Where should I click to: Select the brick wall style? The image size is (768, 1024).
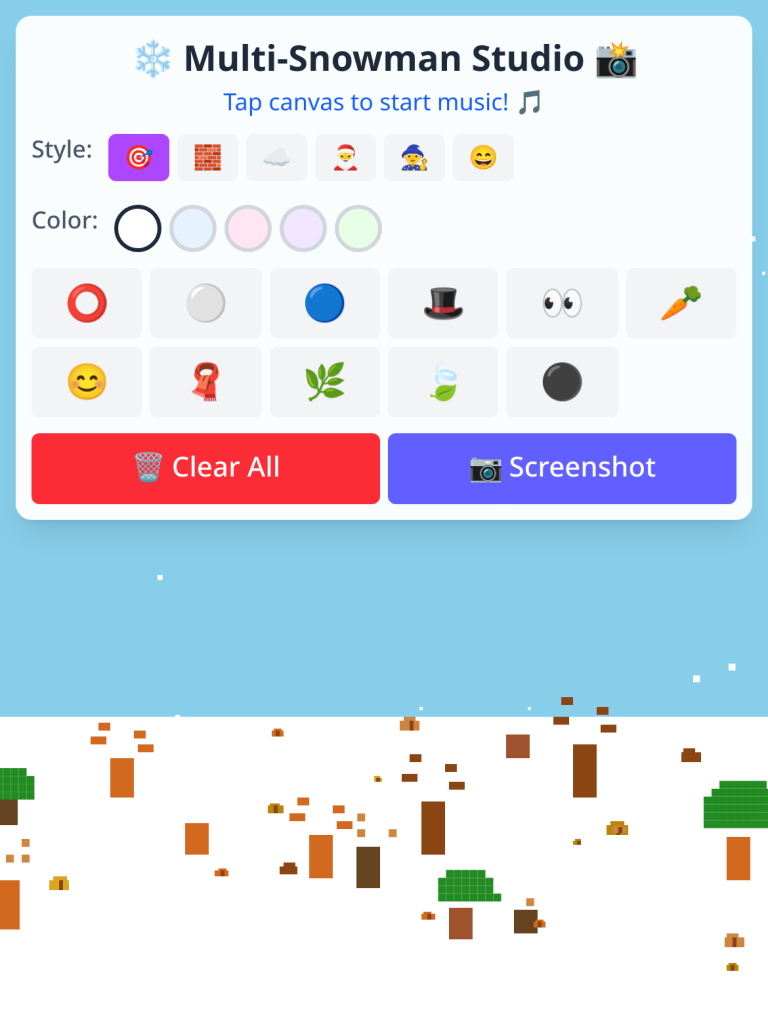click(x=208, y=158)
